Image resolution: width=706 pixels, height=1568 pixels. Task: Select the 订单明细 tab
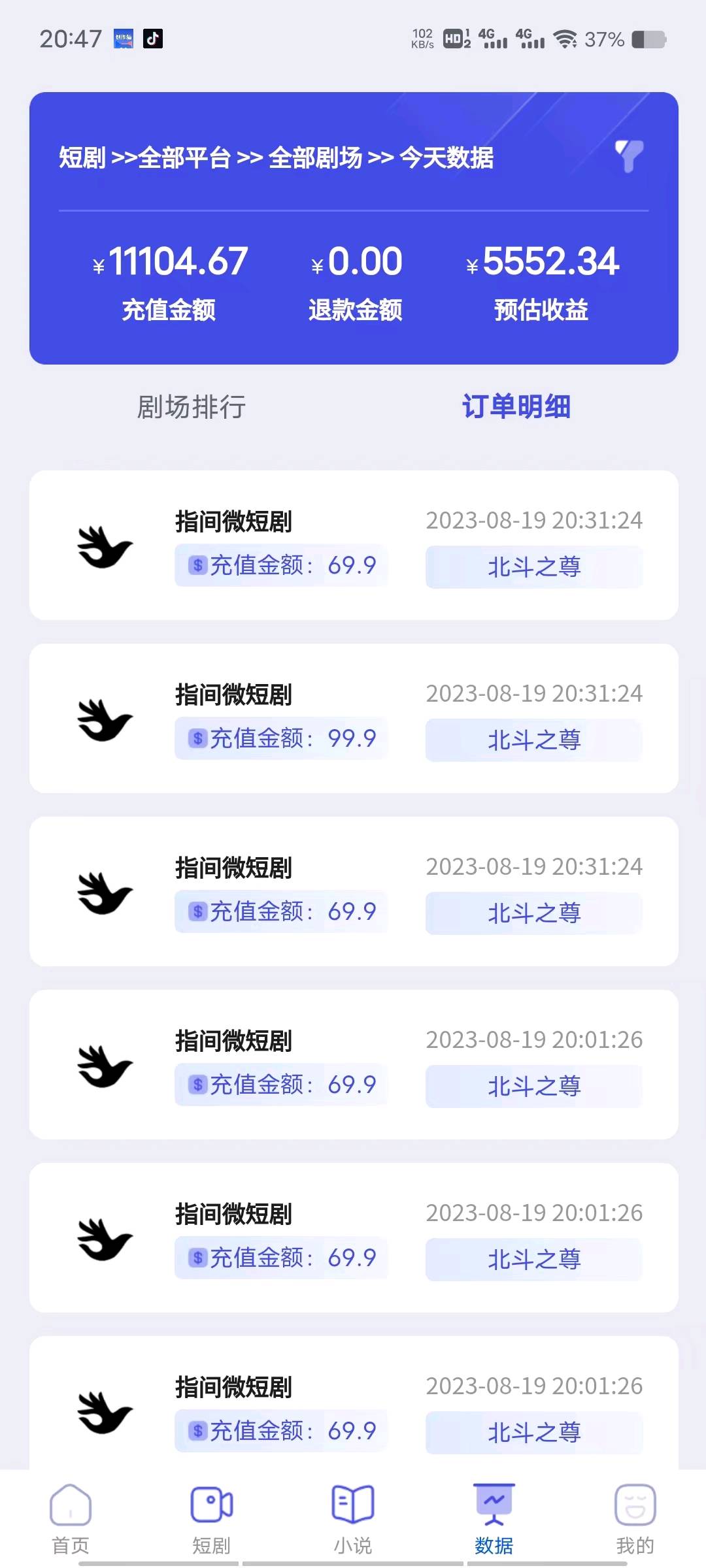[516, 406]
